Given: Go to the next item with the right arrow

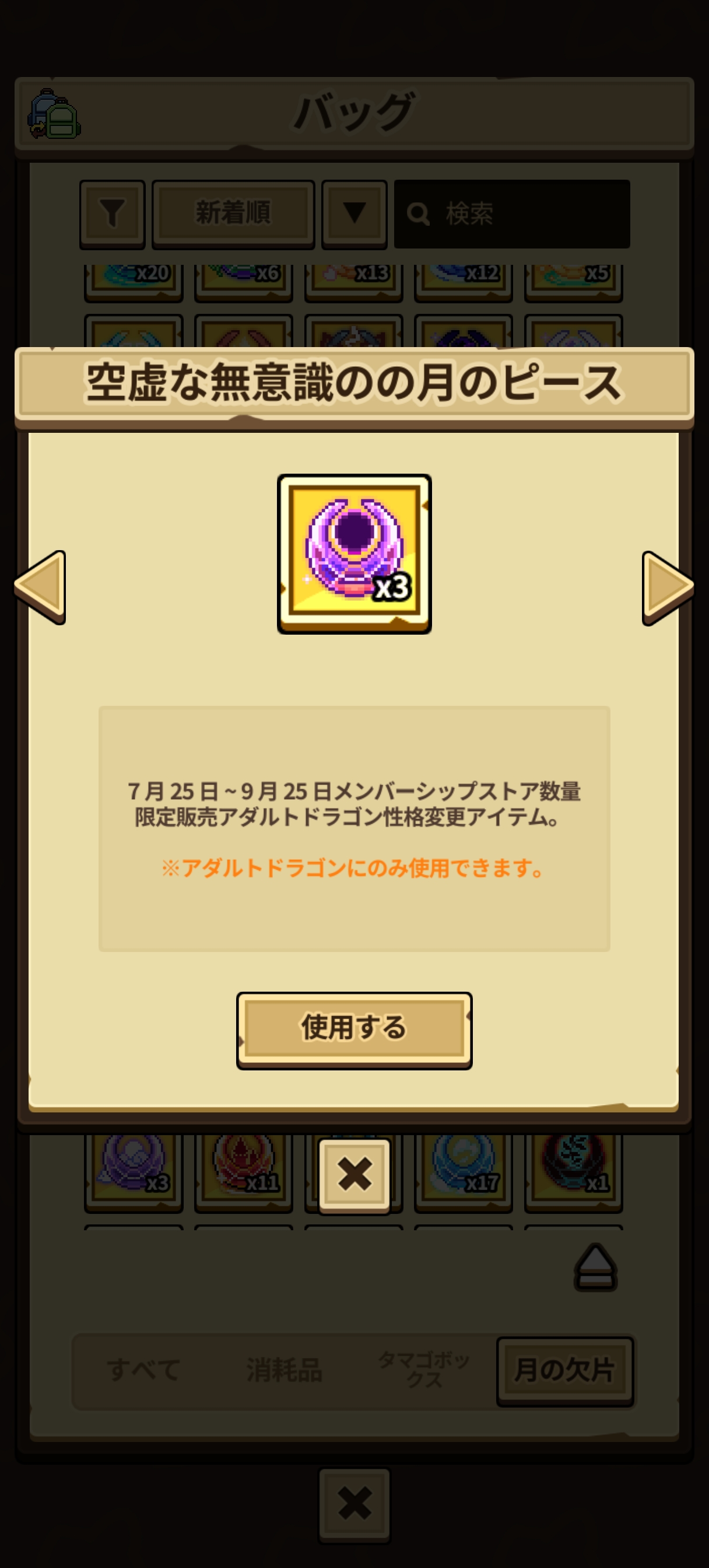Looking at the screenshot, I should [667, 586].
